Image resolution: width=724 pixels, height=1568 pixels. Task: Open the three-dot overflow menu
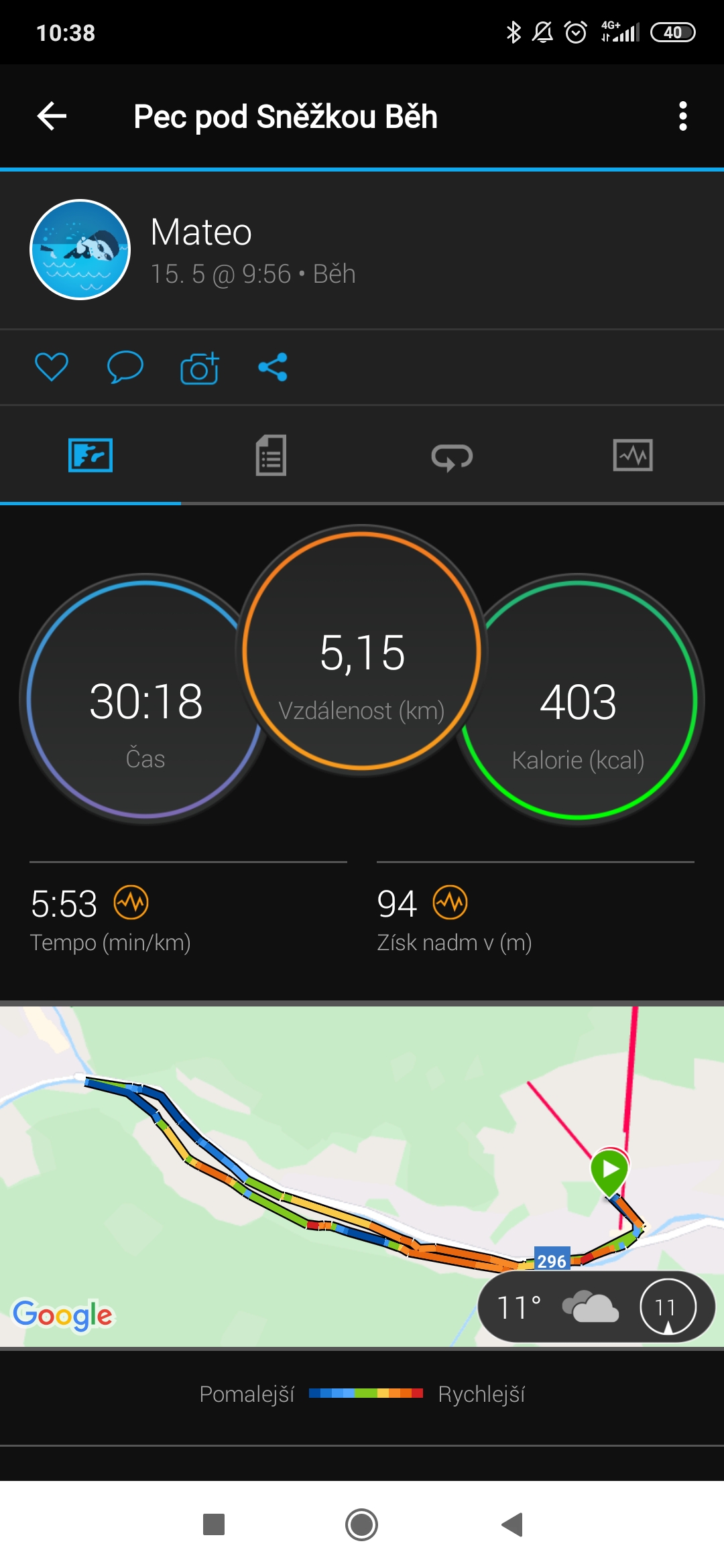pyautogui.click(x=682, y=116)
